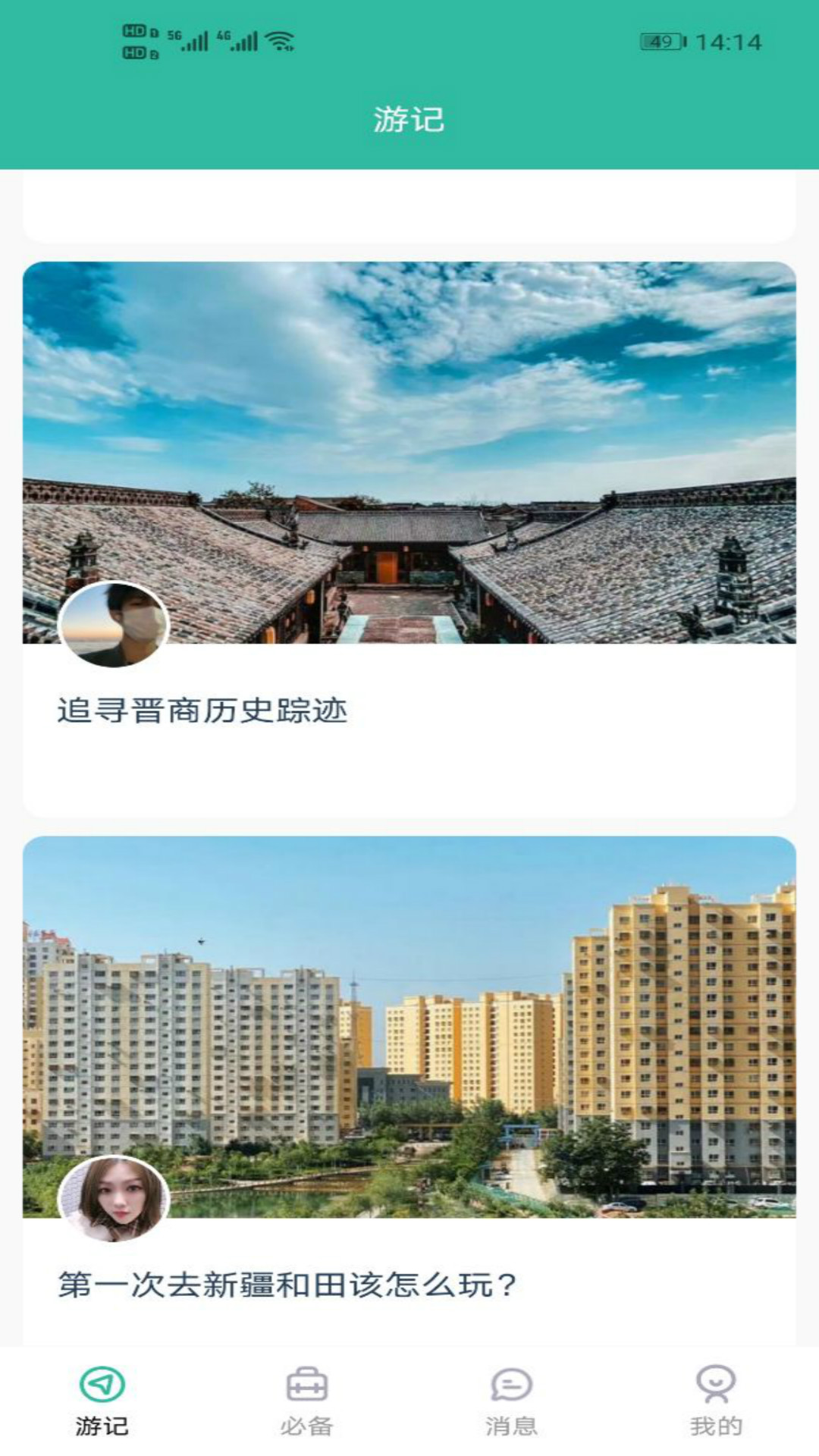Screen dimensions: 819x1456
Task: Go to the 消息 tab
Action: pyautogui.click(x=512, y=1401)
